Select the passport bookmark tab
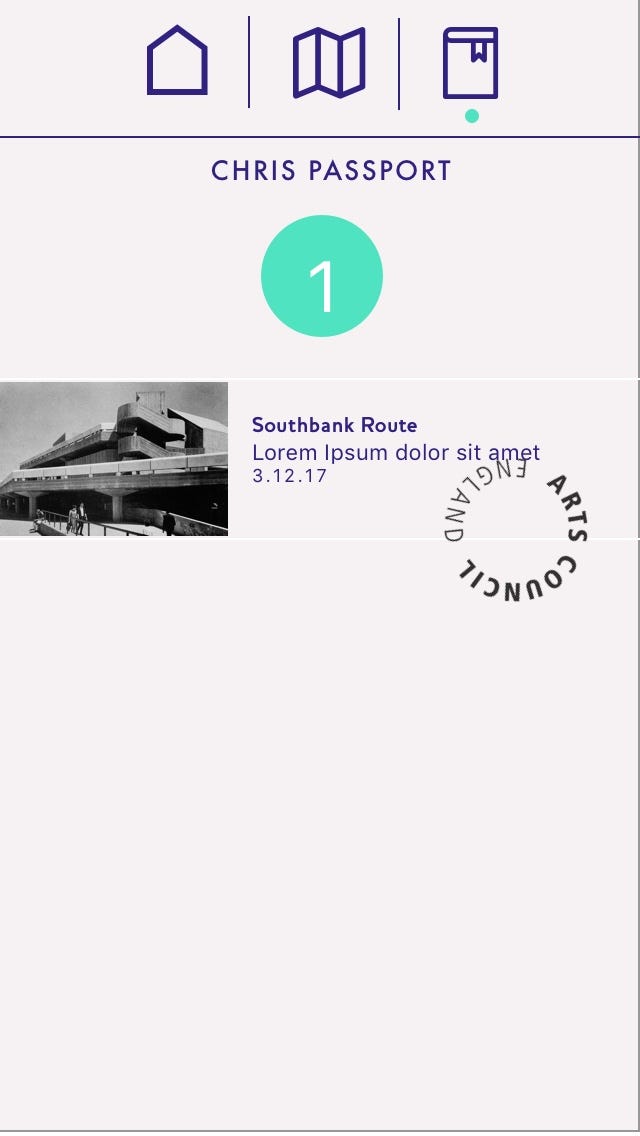This screenshot has height=1136, width=640. coord(470,63)
